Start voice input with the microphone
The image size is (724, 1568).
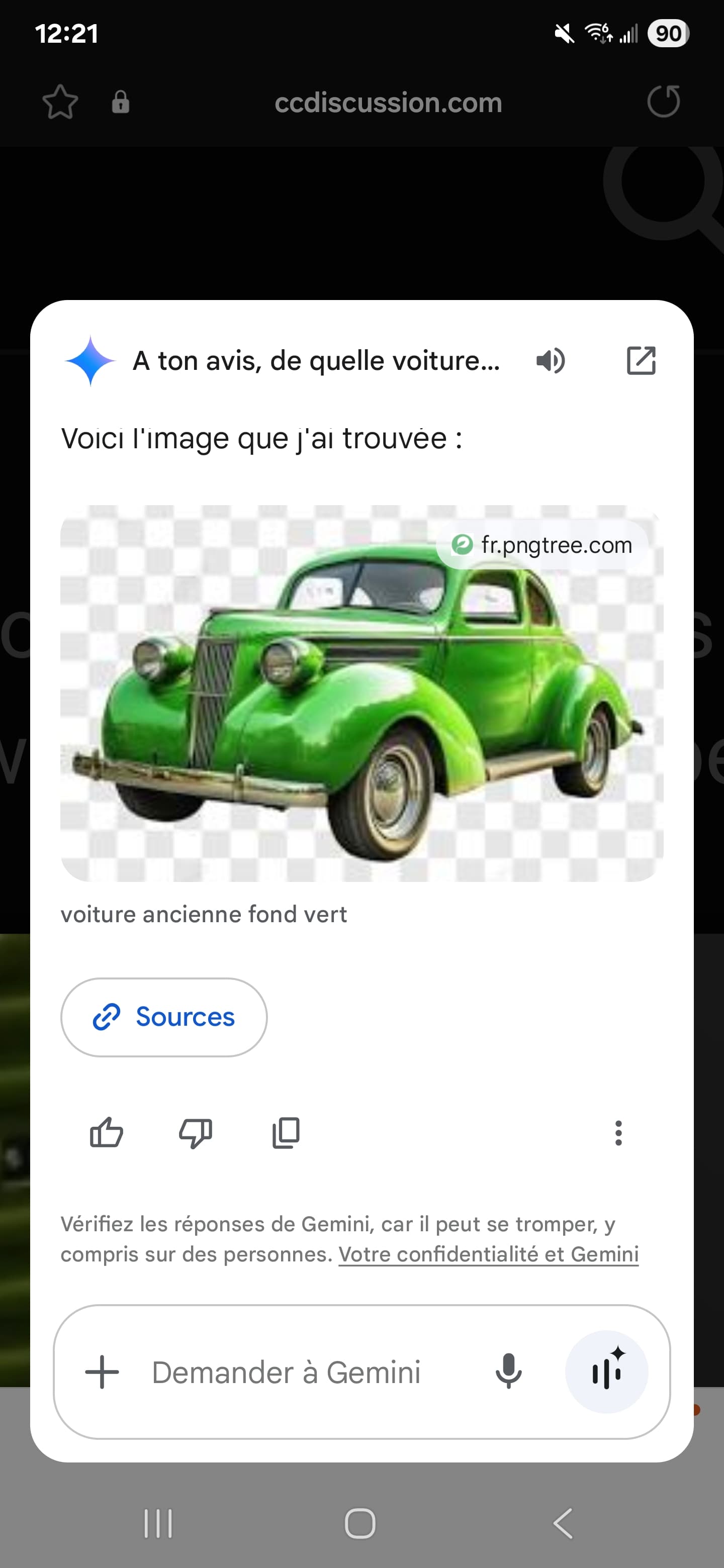508,1371
